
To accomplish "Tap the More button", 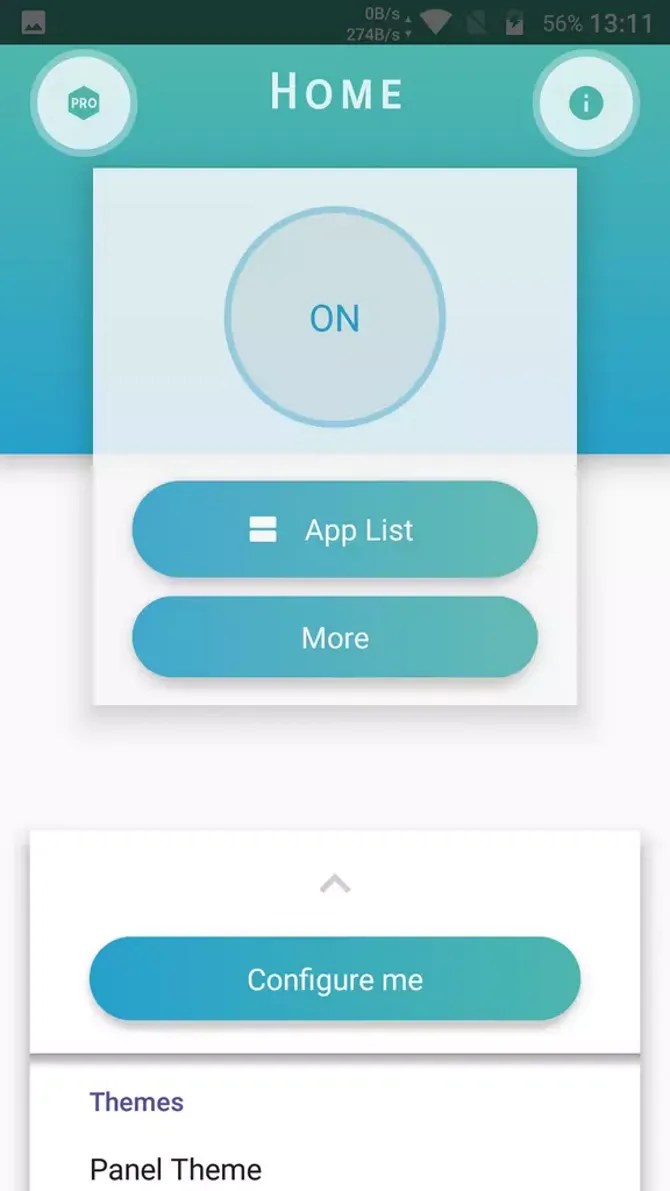I will 335,638.
